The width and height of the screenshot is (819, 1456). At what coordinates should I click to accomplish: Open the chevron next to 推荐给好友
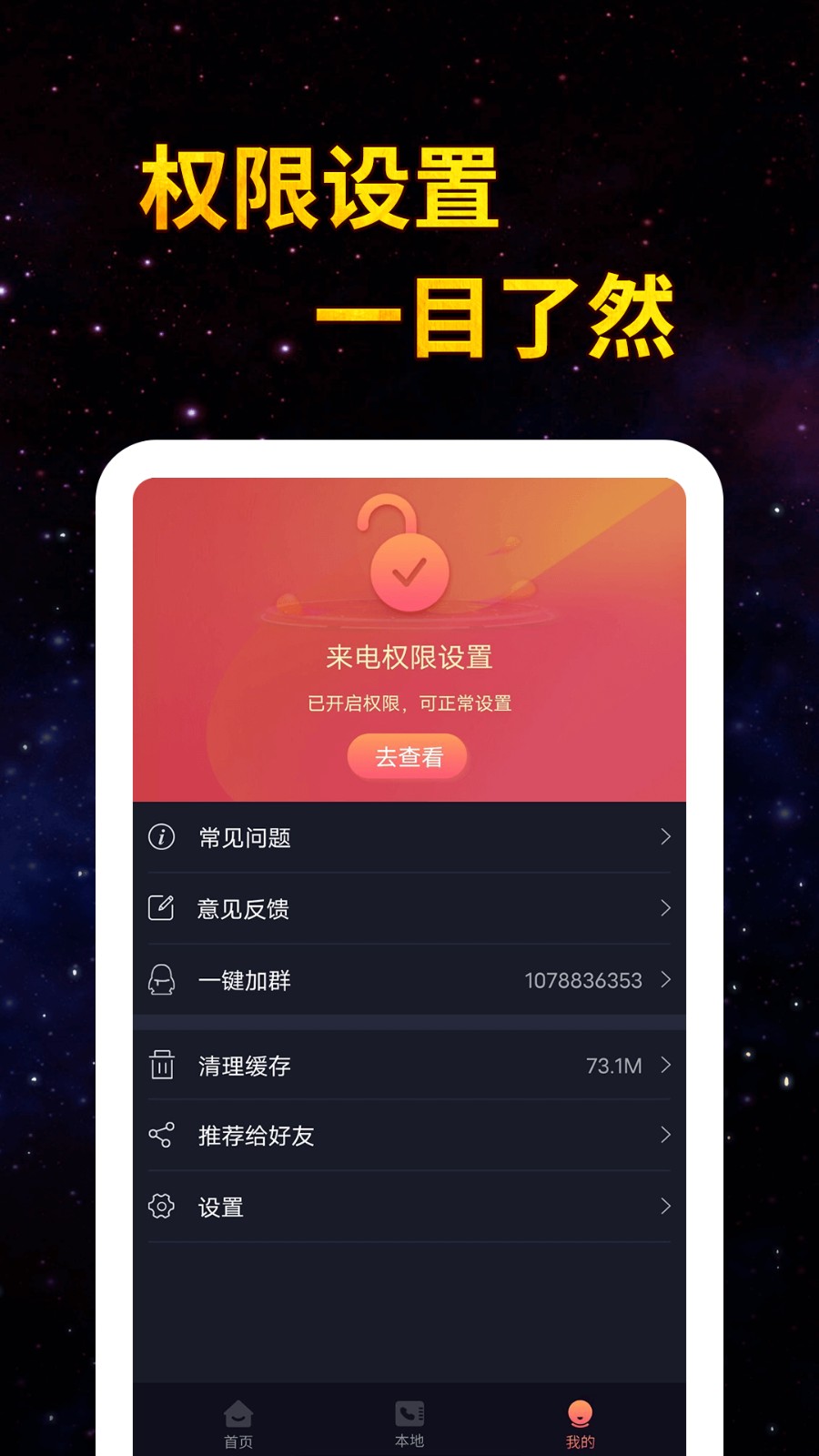tap(665, 1135)
